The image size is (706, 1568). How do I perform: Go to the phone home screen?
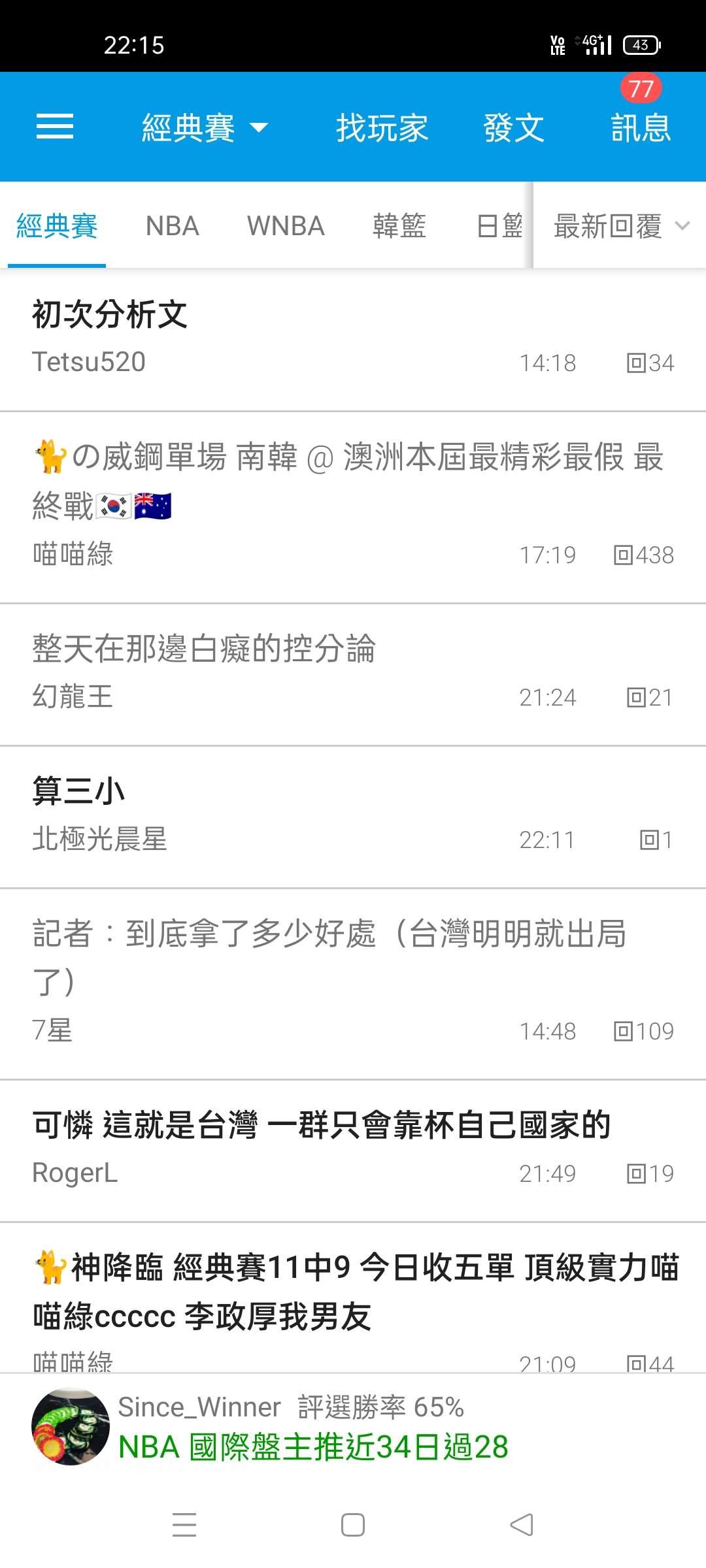(353, 1525)
